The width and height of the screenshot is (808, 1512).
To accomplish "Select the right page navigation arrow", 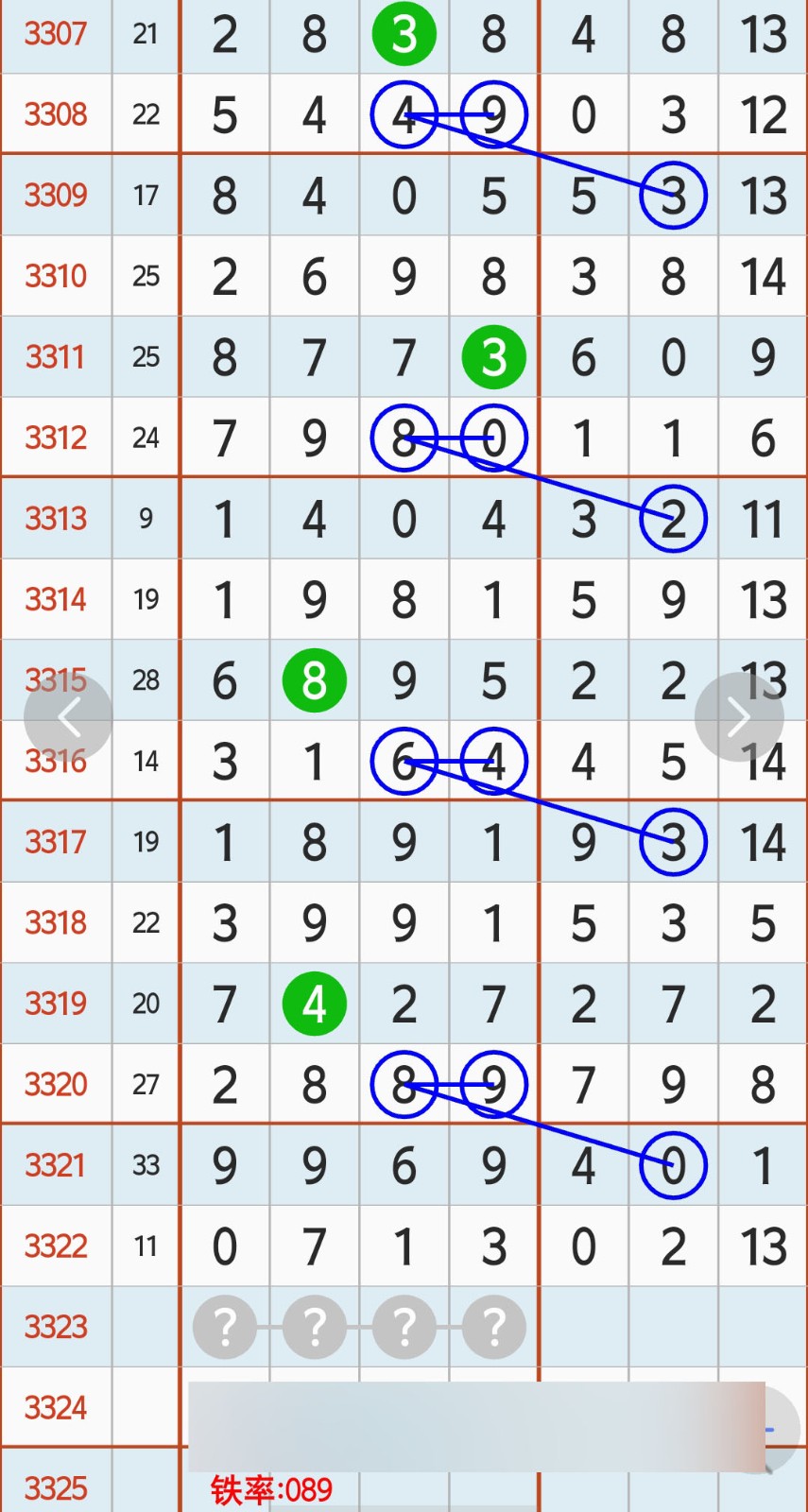I will pyautogui.click(x=740, y=716).
